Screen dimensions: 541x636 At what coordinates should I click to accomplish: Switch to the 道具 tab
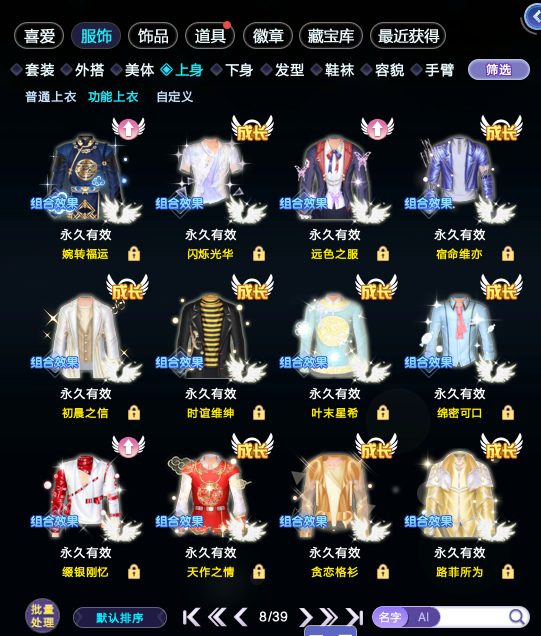210,36
